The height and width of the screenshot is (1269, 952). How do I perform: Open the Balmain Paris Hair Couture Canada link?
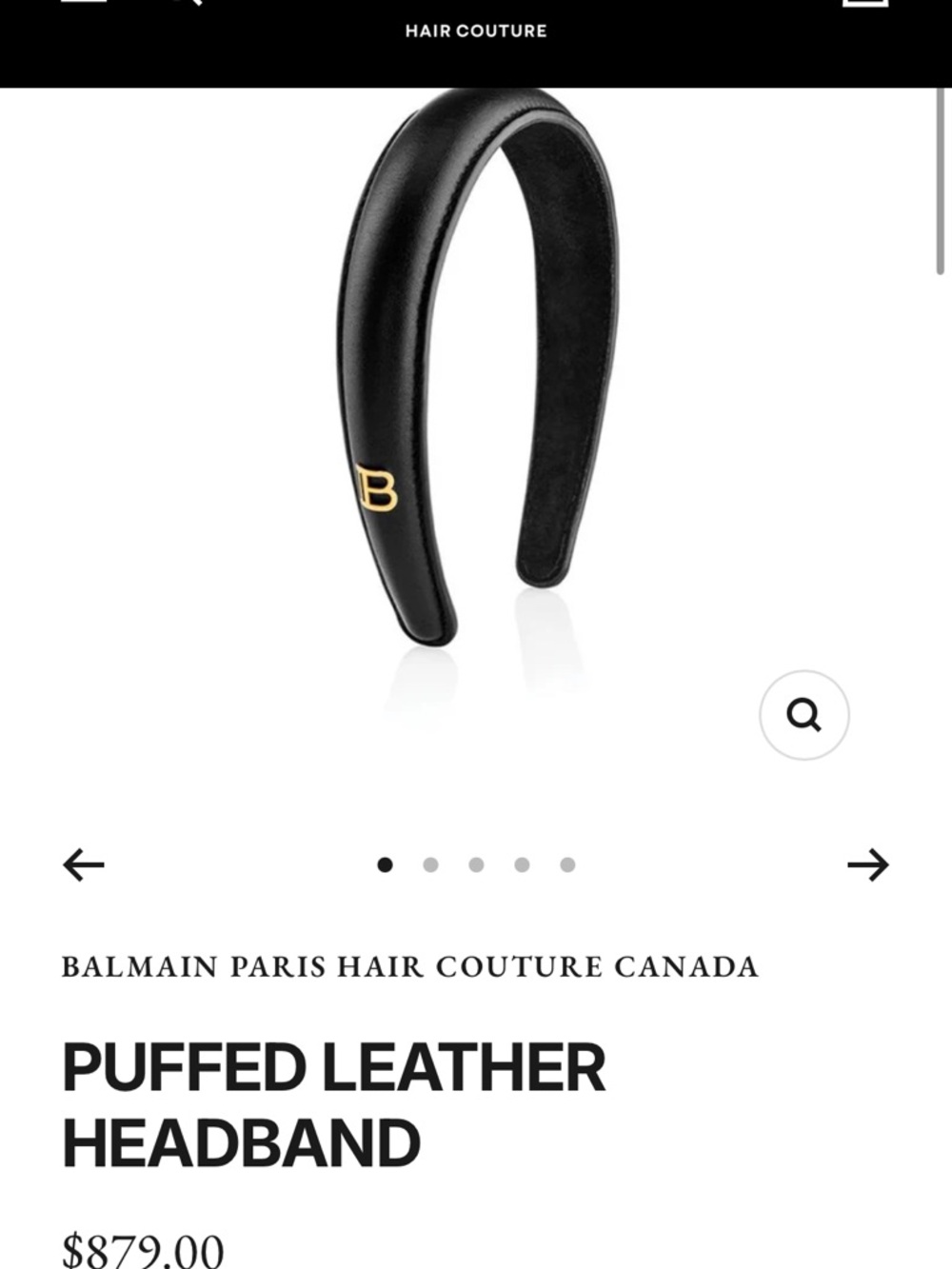(x=409, y=965)
